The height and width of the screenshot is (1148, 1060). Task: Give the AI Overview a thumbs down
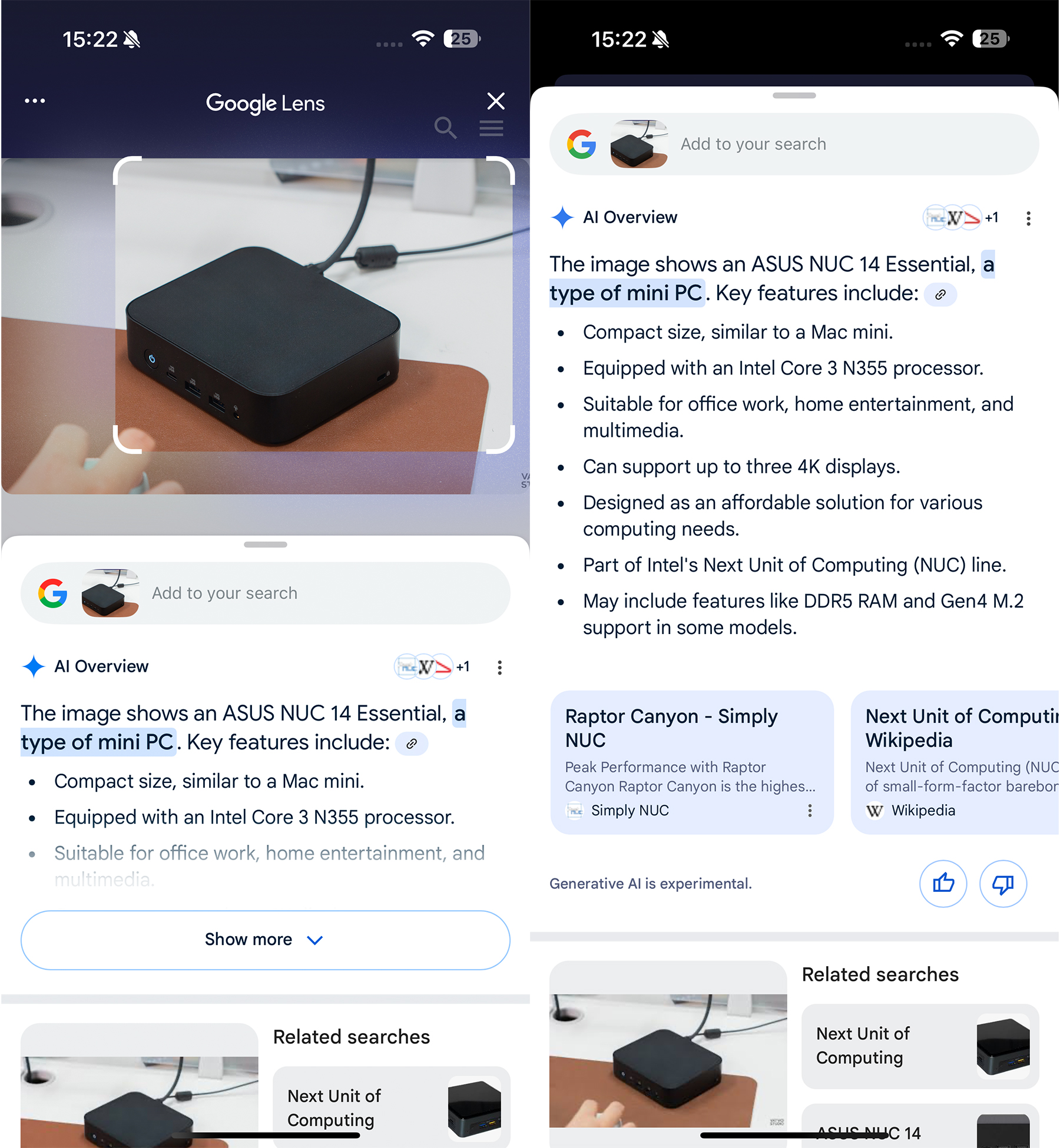(1003, 883)
